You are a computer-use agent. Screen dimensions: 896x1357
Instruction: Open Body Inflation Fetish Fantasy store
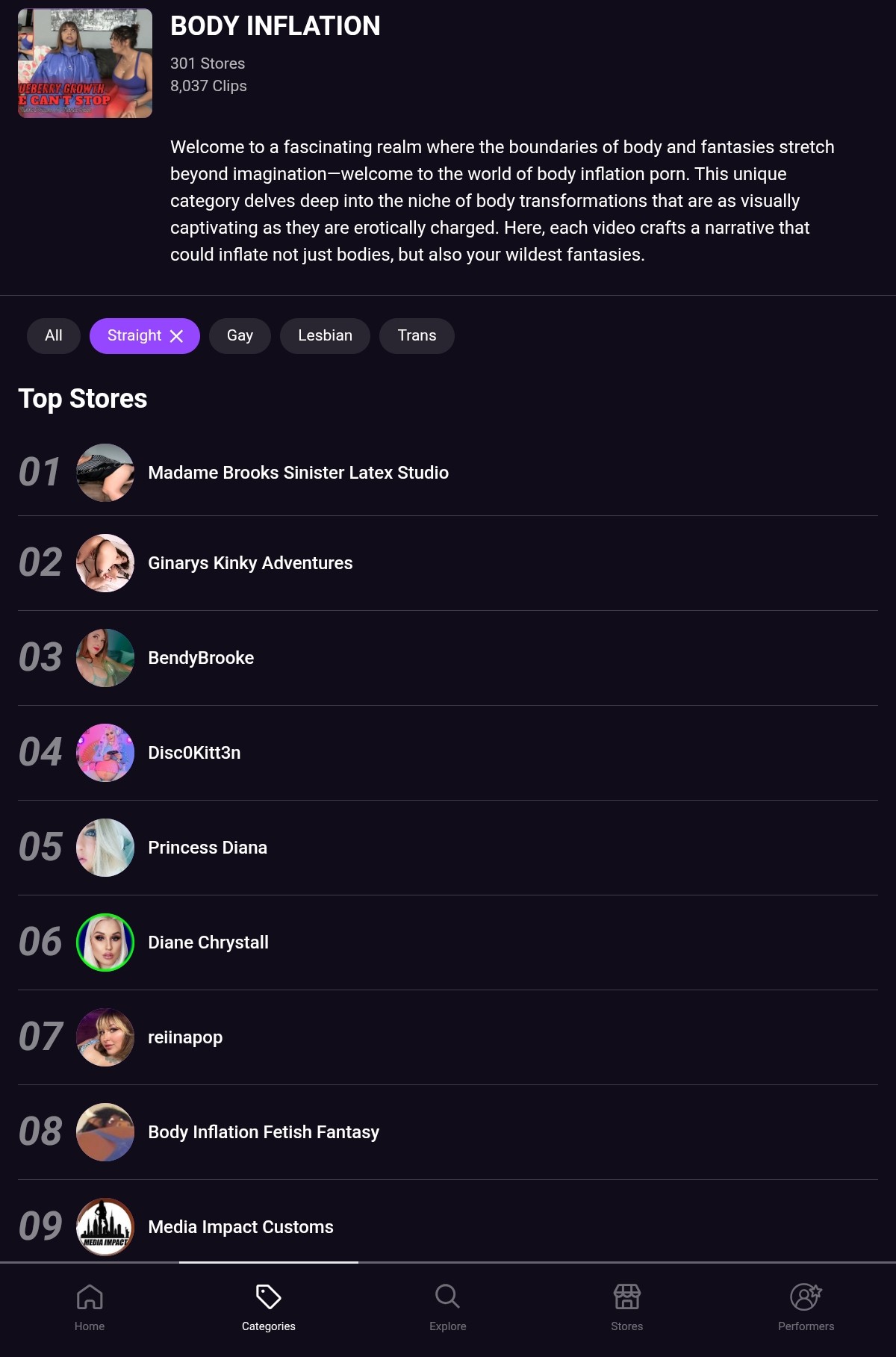tap(264, 1132)
